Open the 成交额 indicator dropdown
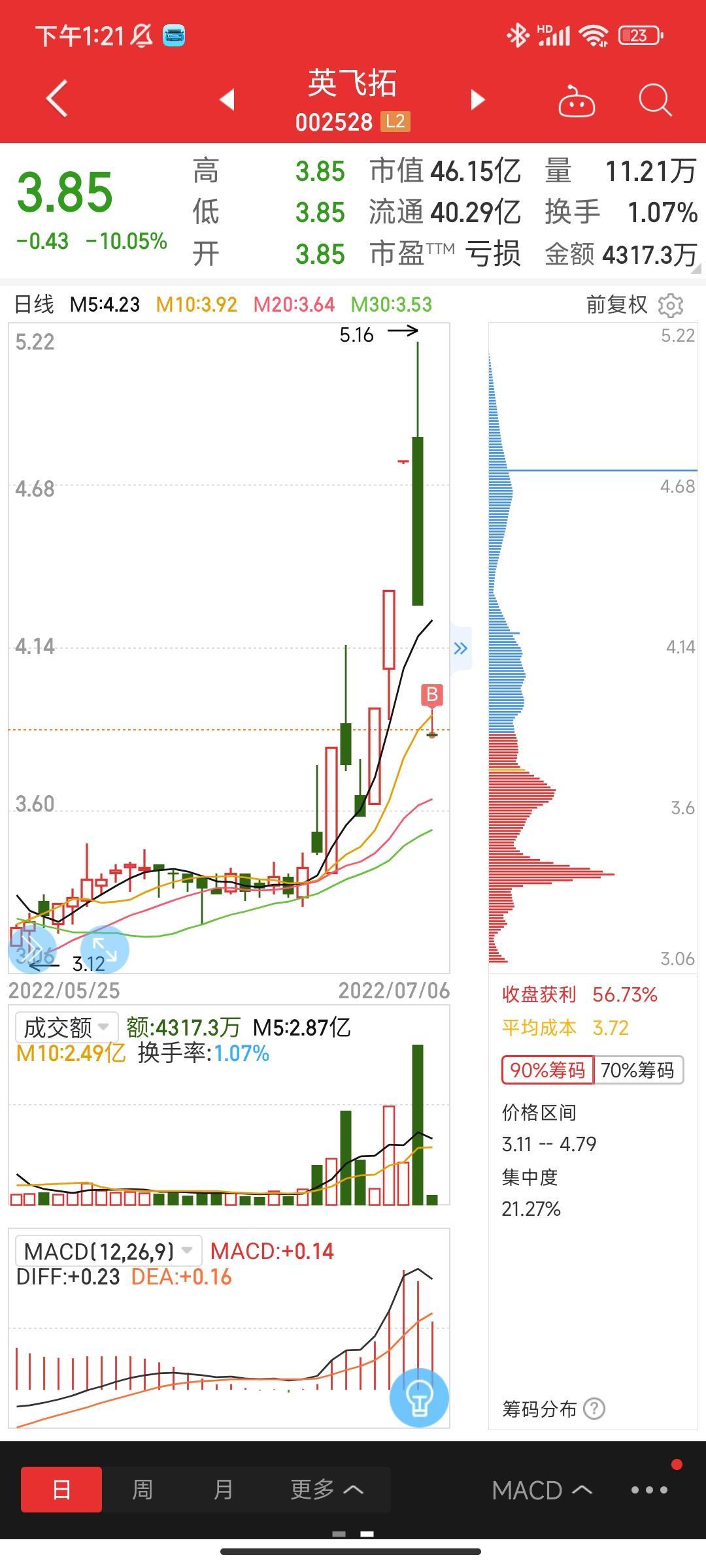706x1568 pixels. coord(67,1028)
